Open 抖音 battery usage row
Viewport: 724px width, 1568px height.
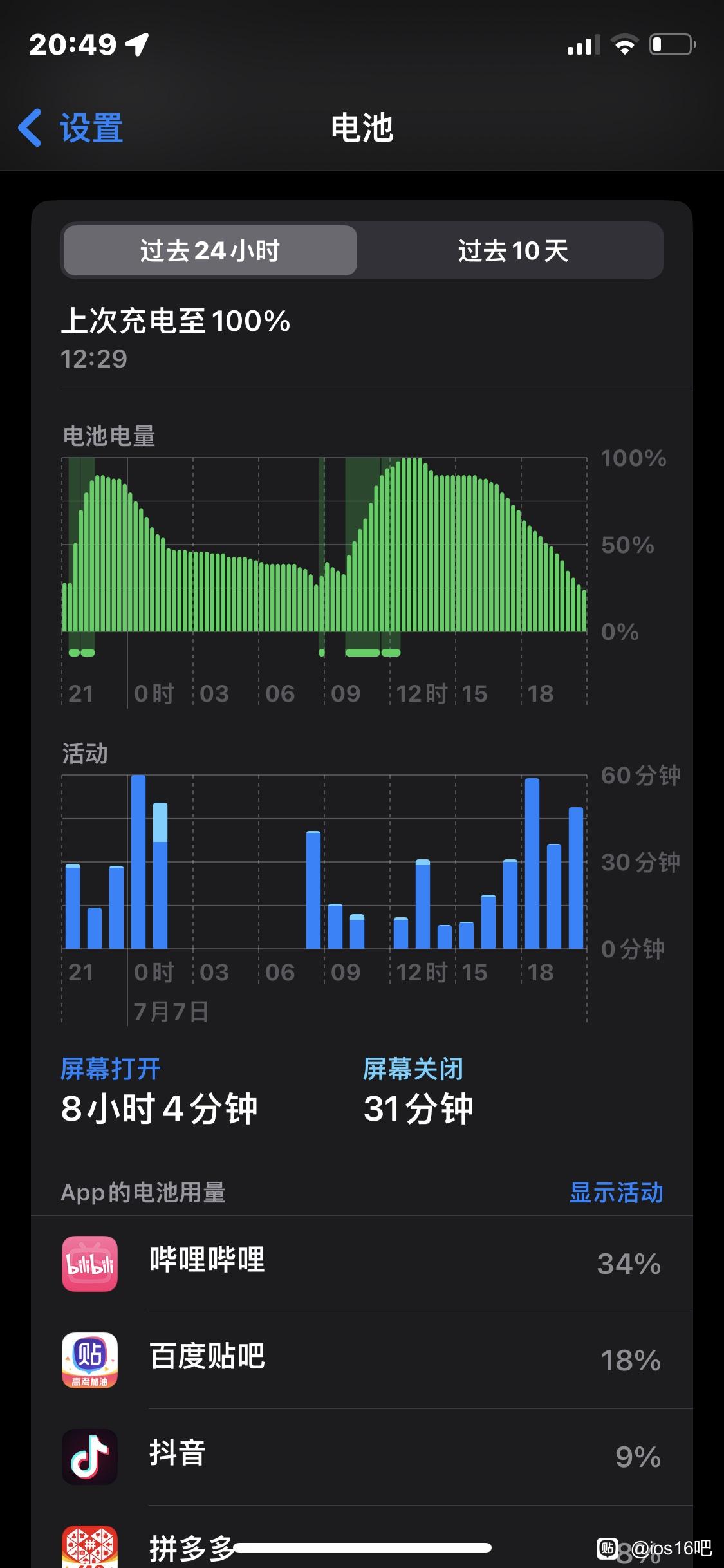point(362,1457)
